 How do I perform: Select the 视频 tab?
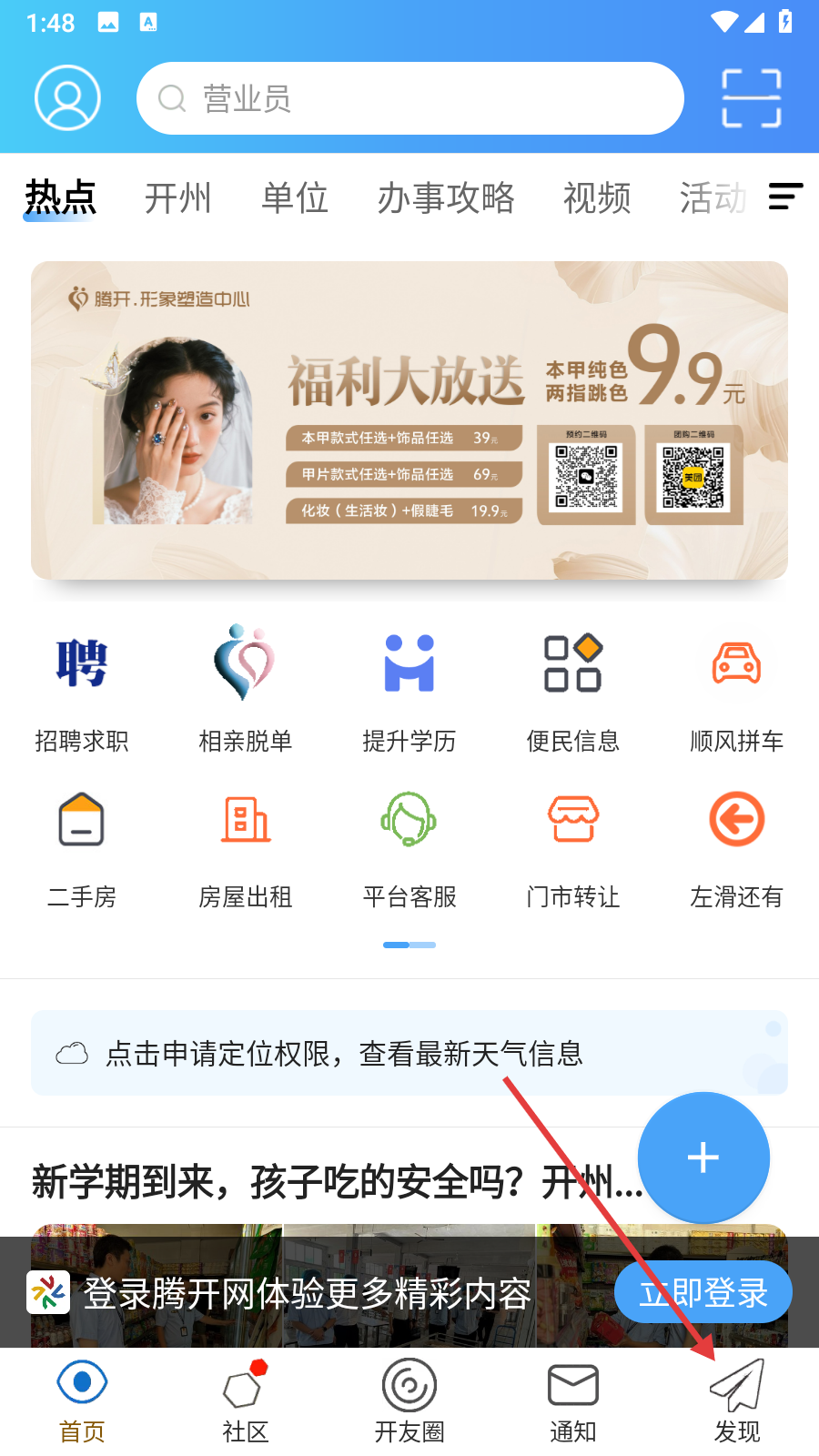pyautogui.click(x=596, y=197)
